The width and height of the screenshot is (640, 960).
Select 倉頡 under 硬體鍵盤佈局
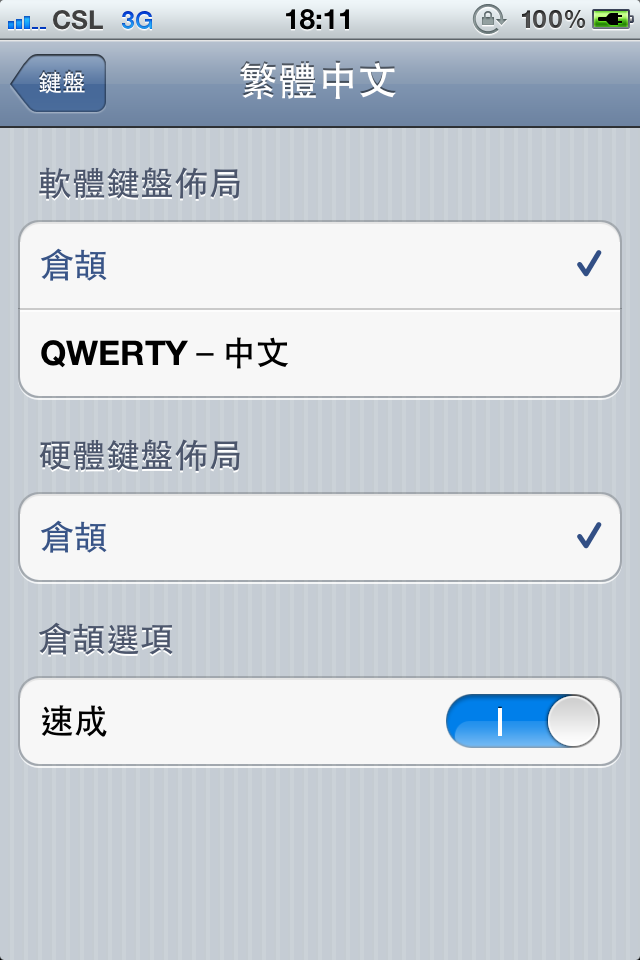click(x=320, y=537)
